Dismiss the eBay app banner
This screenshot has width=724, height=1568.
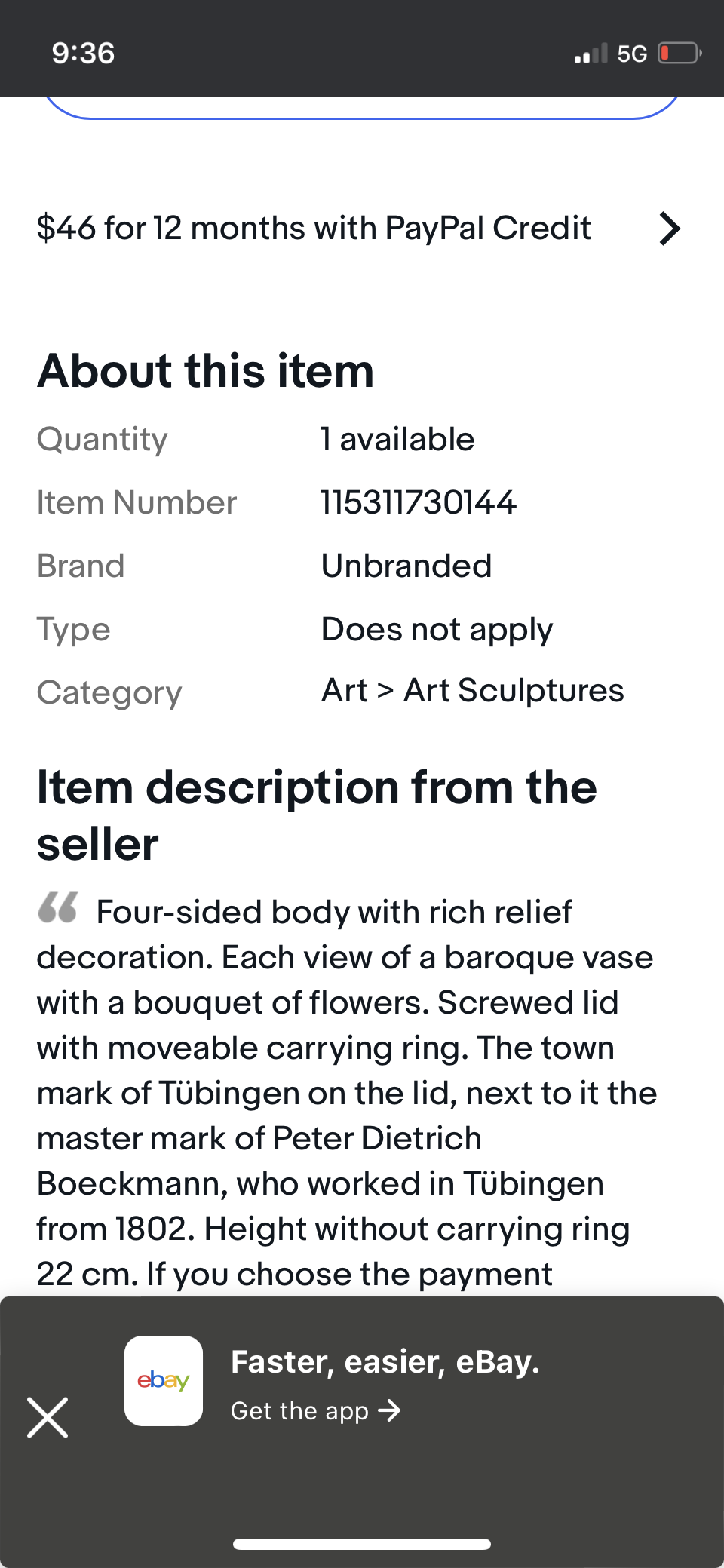click(48, 1417)
